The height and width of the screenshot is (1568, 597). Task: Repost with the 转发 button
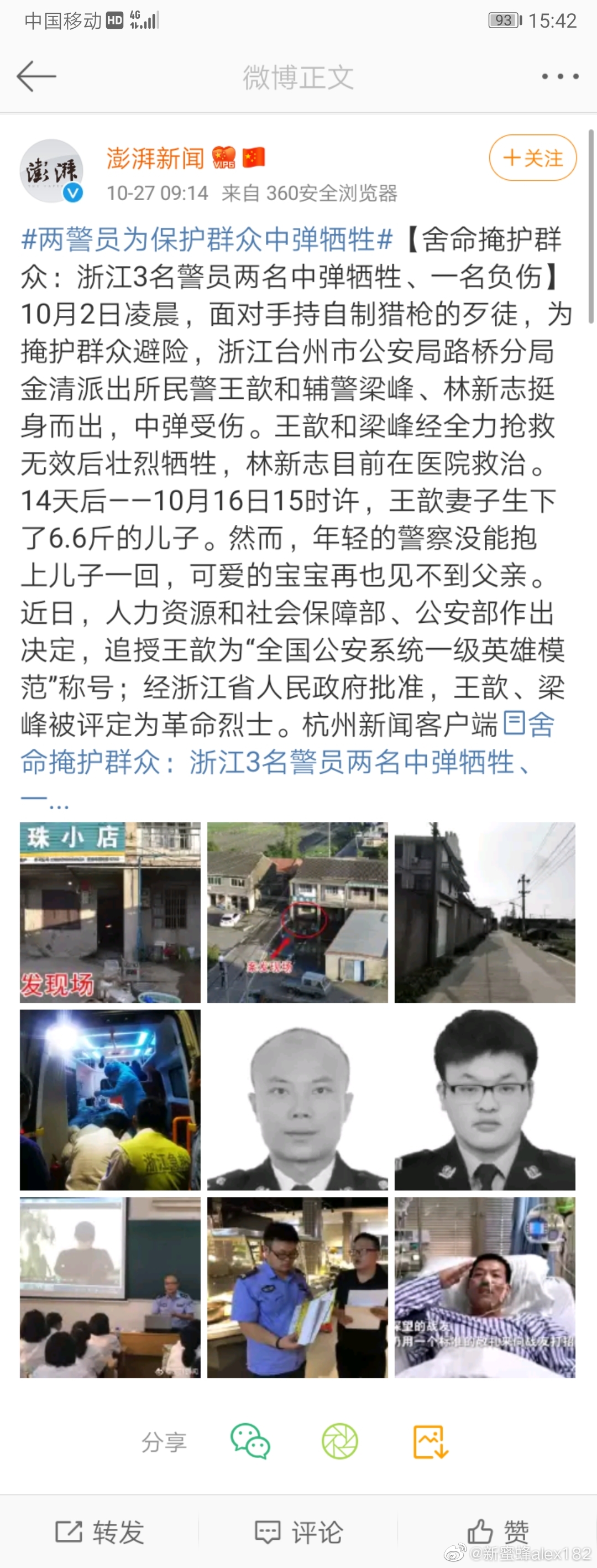99,1531
